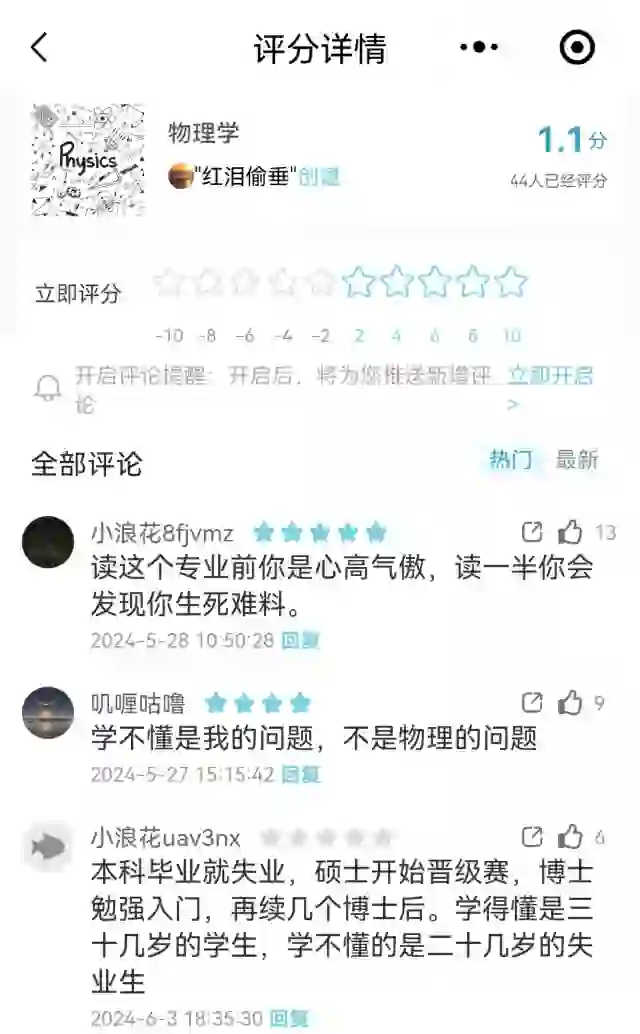Rate with the 10-point star
640x1034 pixels.
[x=511, y=283]
